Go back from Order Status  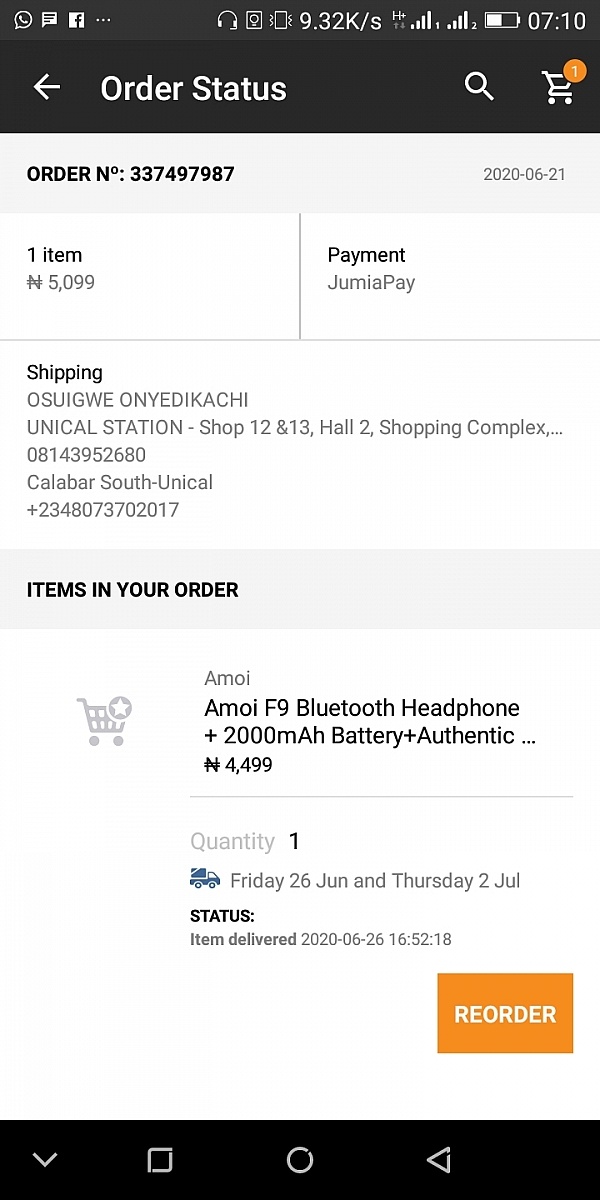click(x=47, y=88)
